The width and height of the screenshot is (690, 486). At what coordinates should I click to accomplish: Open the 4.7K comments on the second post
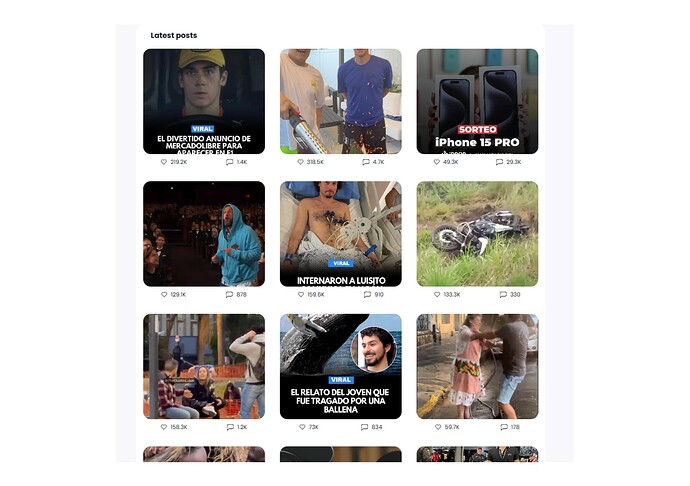tap(366, 162)
